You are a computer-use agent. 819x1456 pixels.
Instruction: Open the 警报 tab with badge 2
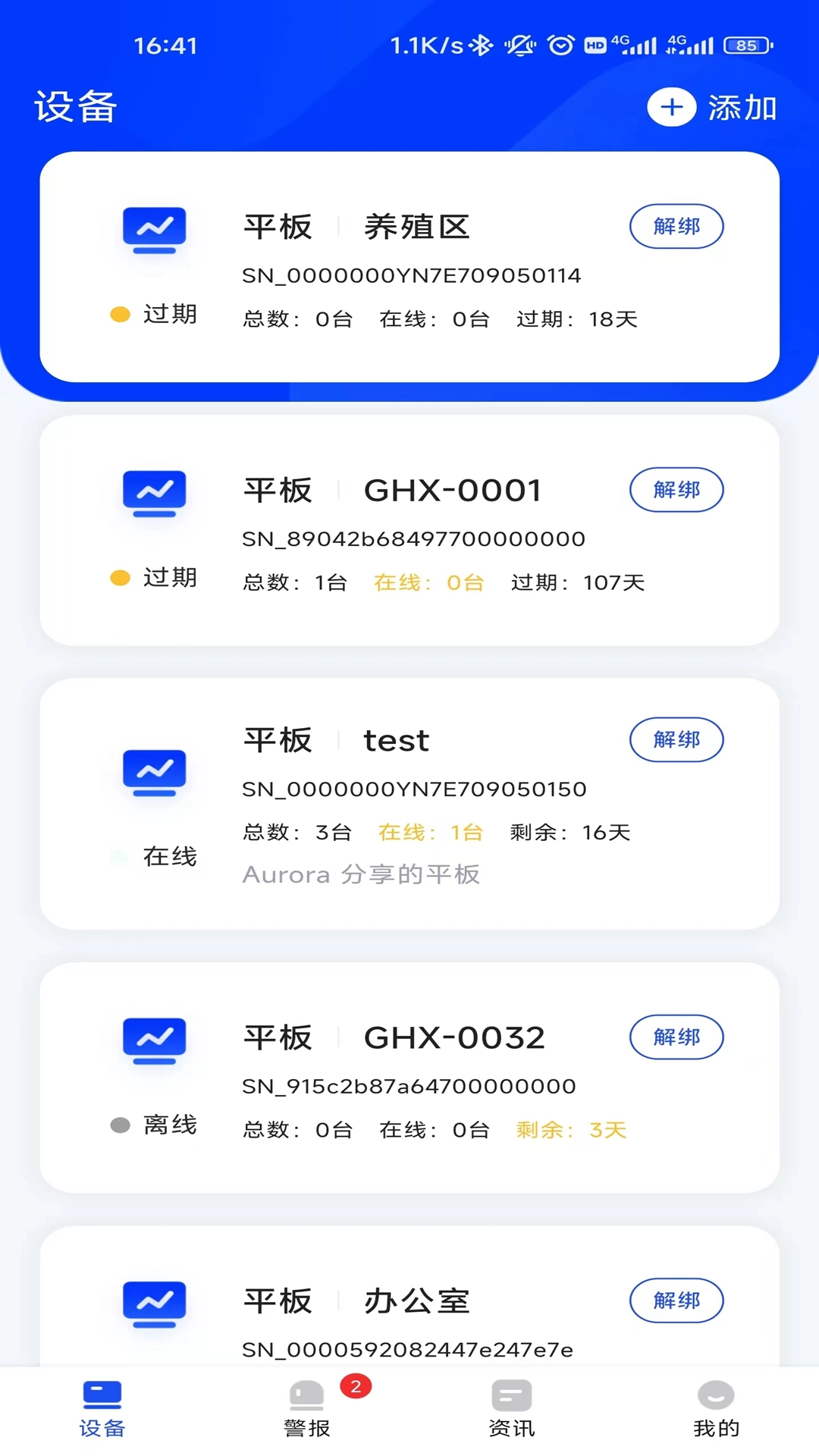[306, 1407]
